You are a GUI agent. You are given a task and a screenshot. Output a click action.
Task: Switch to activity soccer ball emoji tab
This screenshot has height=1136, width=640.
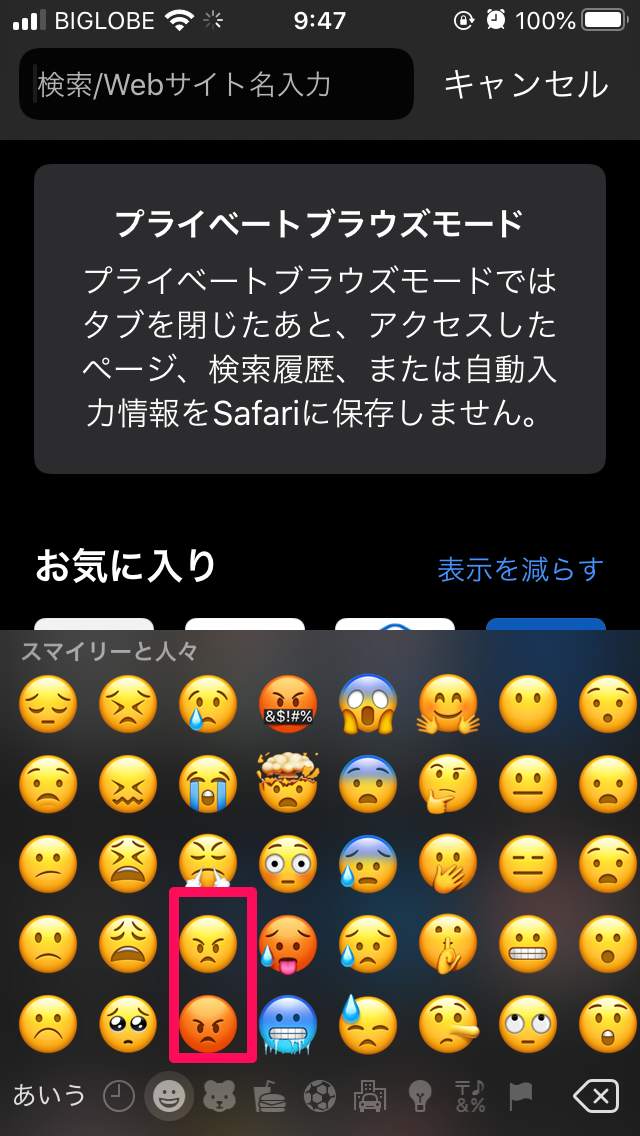(320, 1097)
